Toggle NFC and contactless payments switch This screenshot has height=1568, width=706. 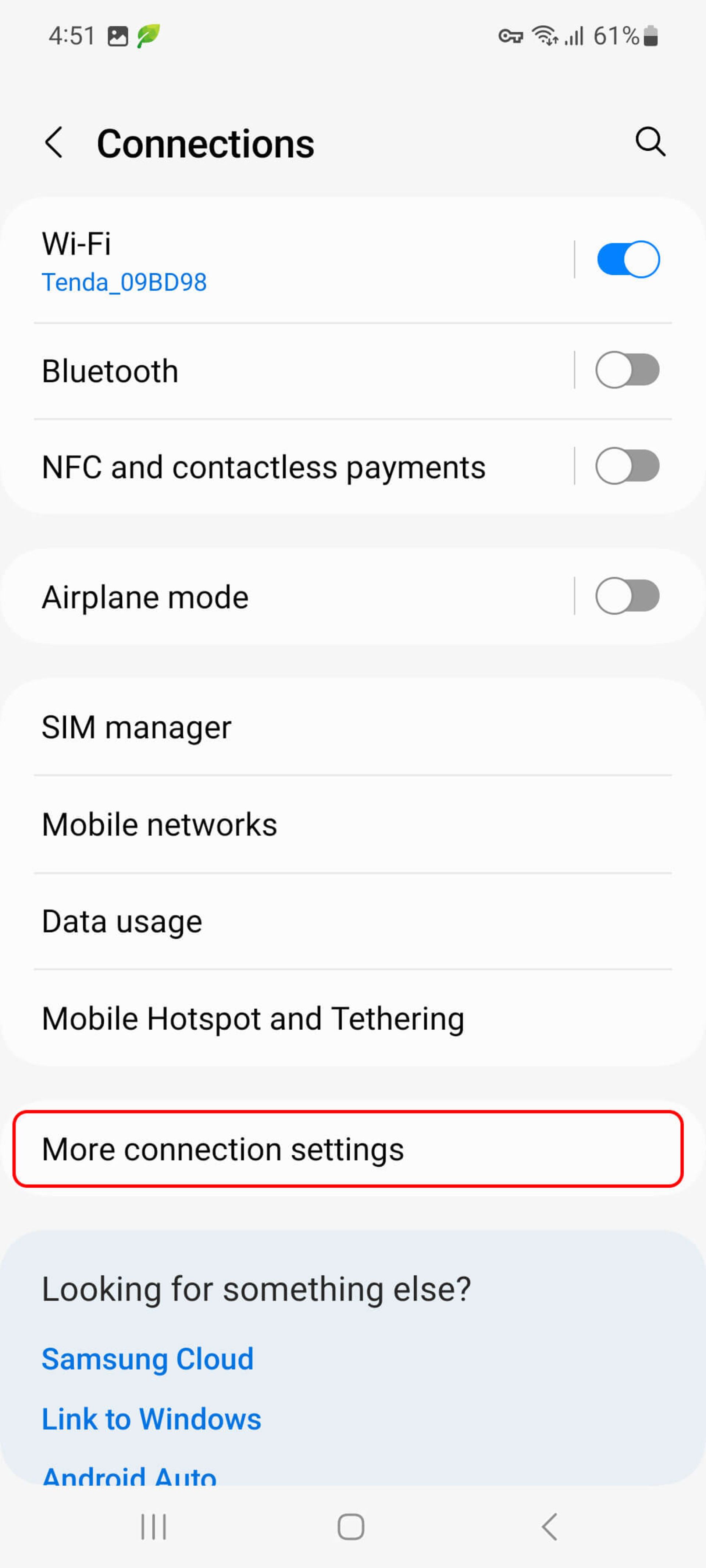(627, 466)
